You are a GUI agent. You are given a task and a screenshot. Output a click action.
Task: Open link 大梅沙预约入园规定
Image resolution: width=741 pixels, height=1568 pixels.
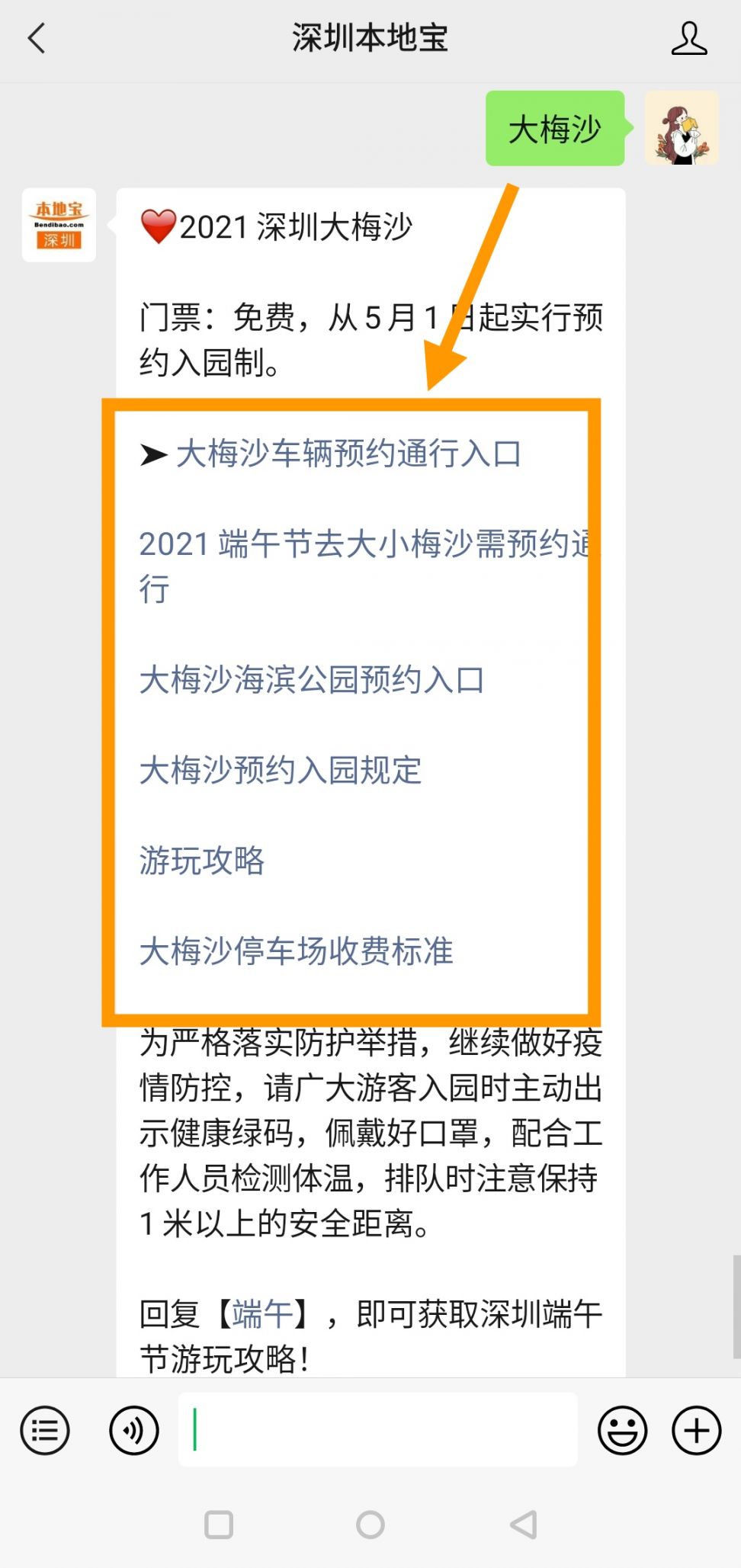point(280,770)
